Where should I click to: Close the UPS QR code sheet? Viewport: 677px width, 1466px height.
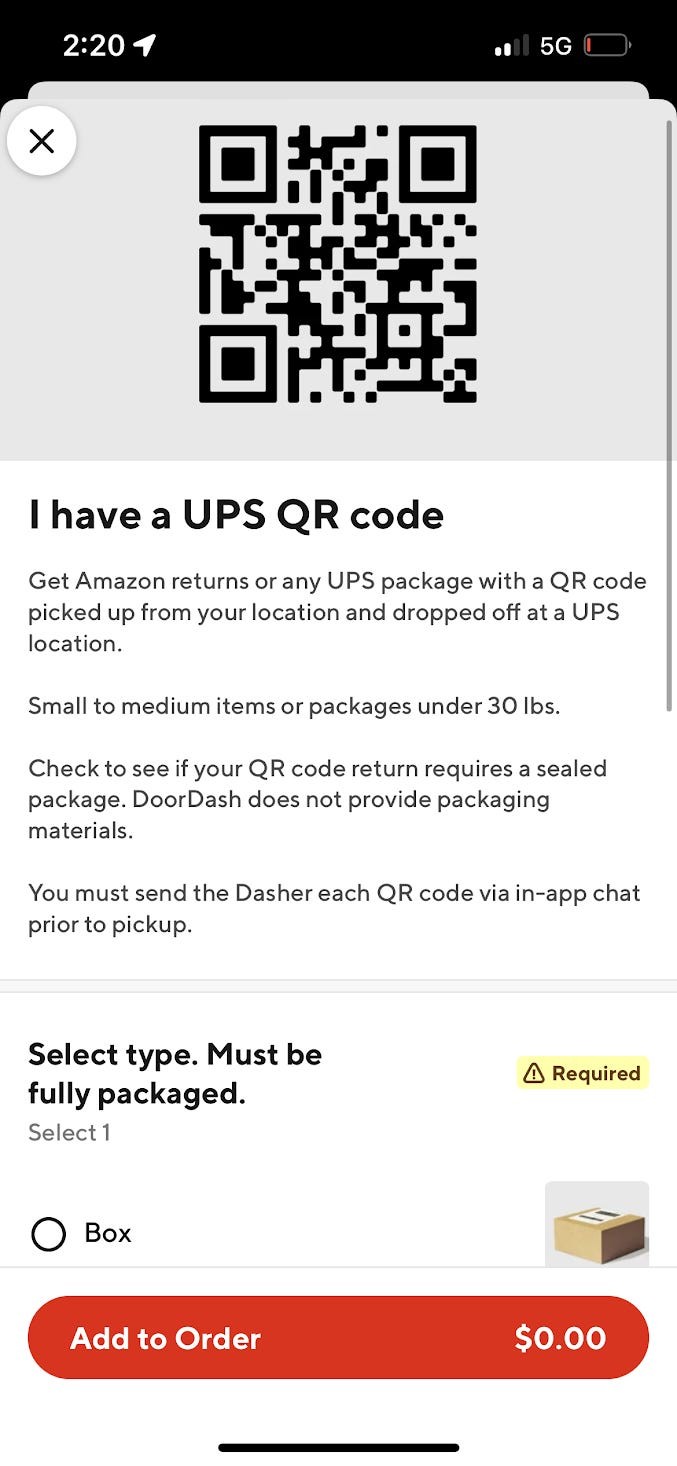tap(42, 141)
